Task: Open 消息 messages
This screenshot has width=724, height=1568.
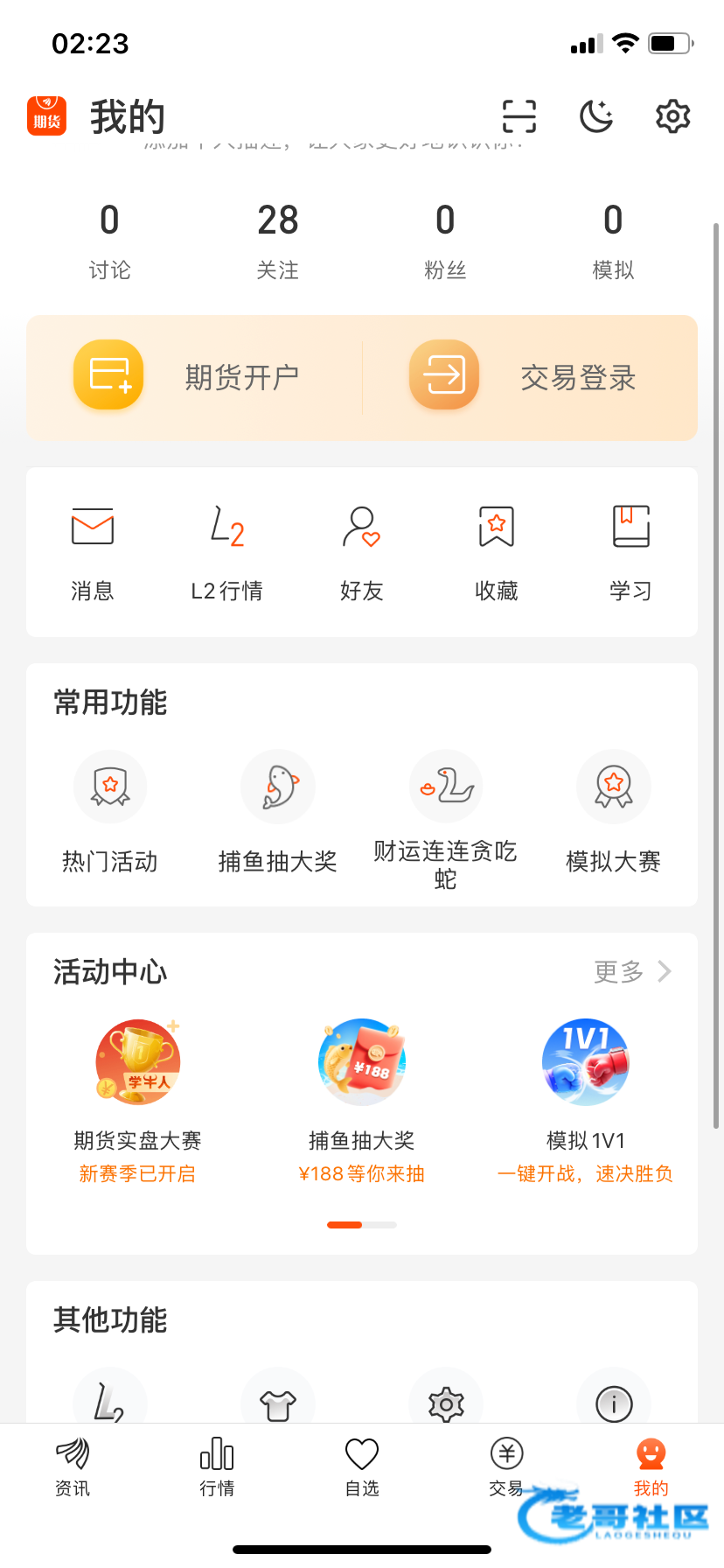Action: [x=93, y=551]
